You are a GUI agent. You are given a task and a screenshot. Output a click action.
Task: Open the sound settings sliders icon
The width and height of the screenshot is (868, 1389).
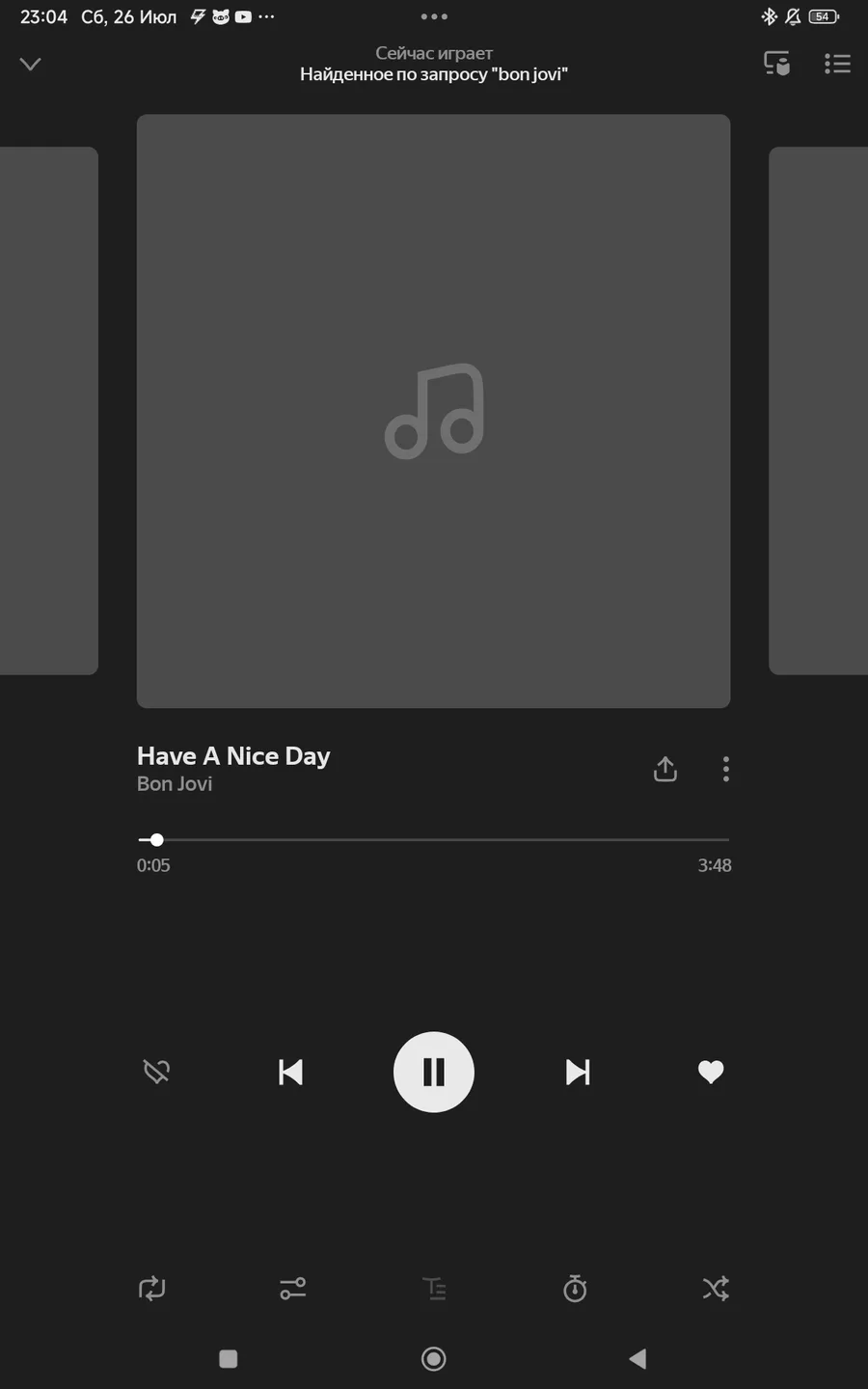pyautogui.click(x=293, y=1289)
